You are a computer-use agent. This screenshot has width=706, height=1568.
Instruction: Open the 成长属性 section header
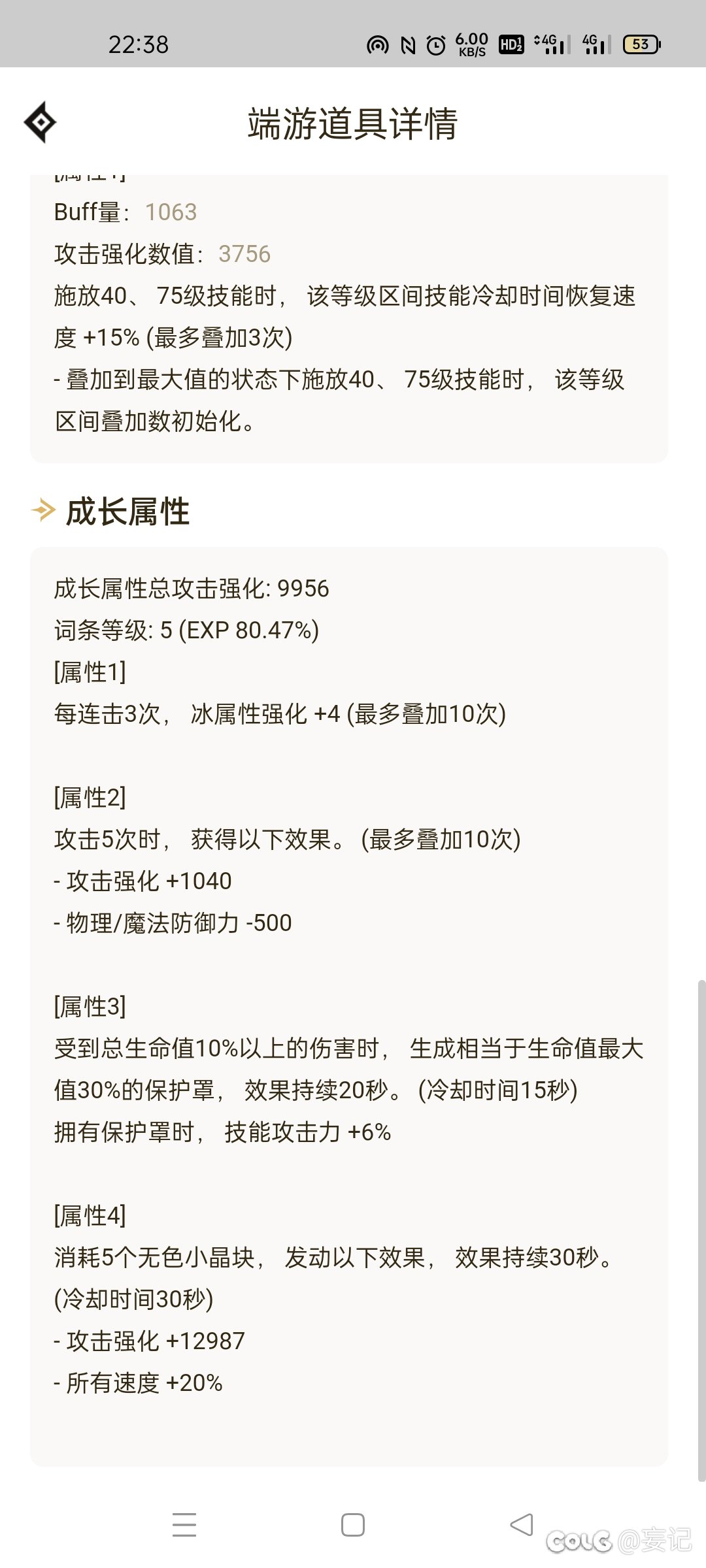click(126, 513)
